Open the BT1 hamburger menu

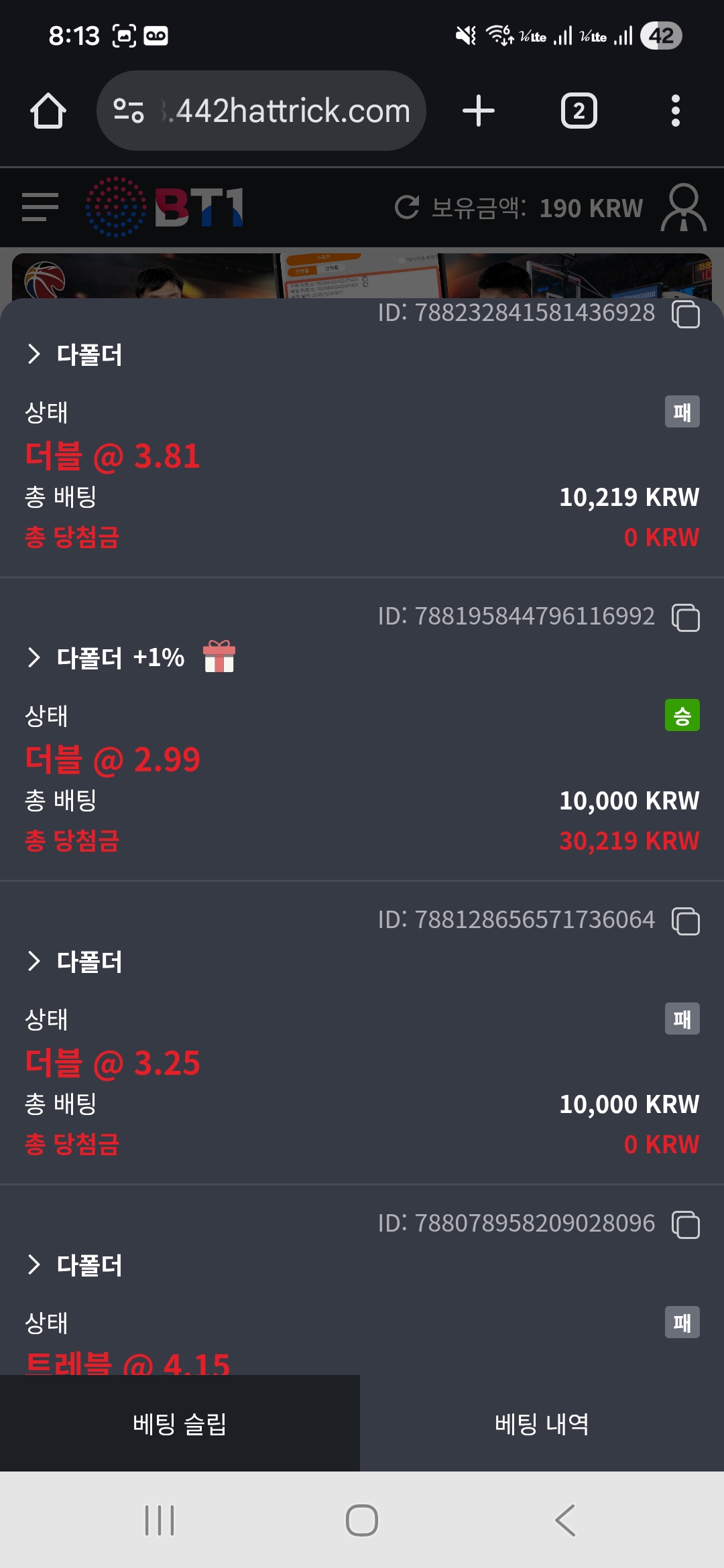[40, 206]
